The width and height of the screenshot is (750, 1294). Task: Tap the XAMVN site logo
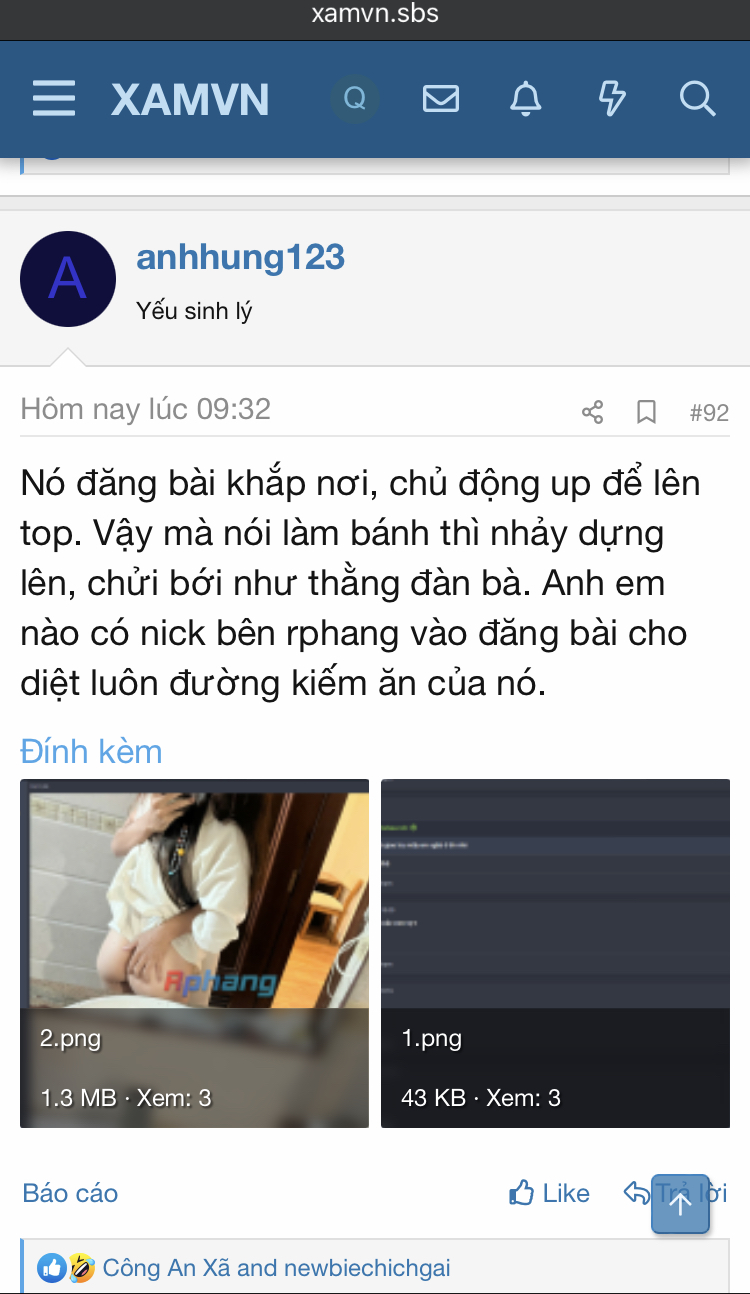pyautogui.click(x=190, y=99)
